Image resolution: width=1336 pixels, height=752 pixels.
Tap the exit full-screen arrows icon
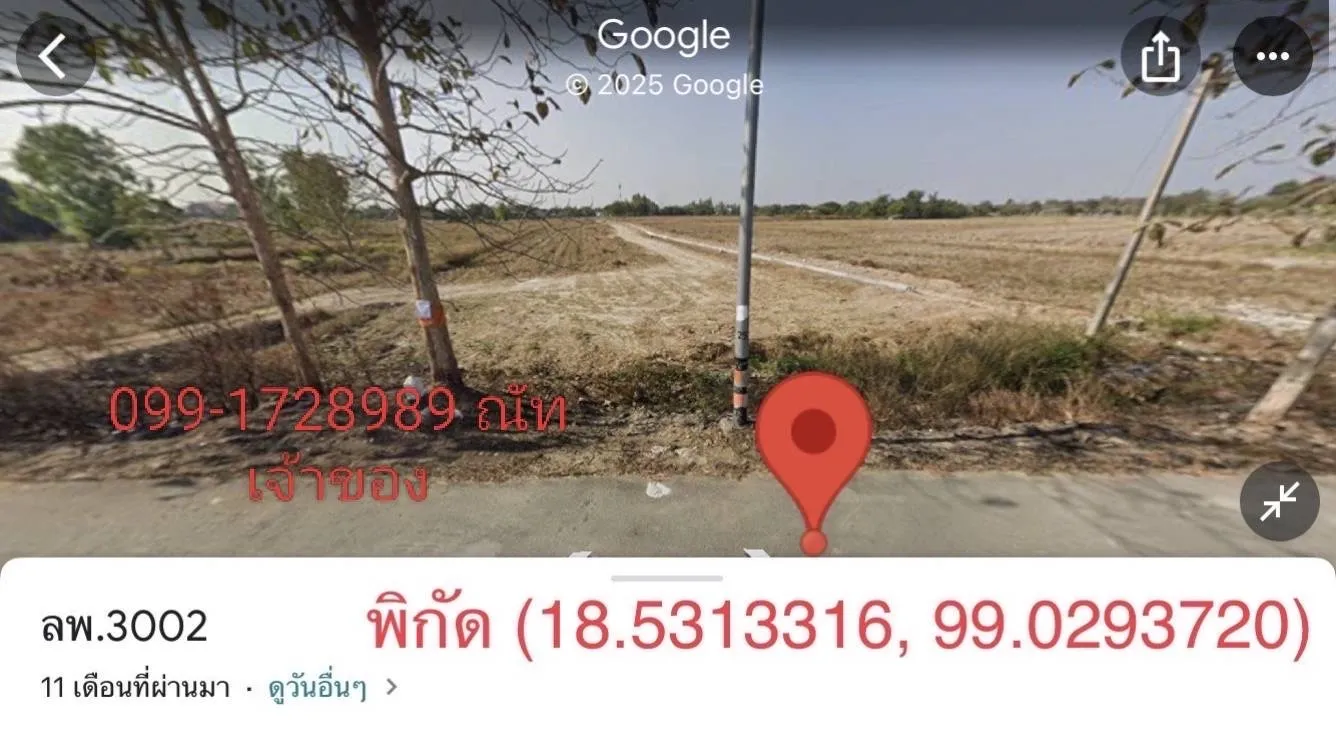click(x=1279, y=502)
